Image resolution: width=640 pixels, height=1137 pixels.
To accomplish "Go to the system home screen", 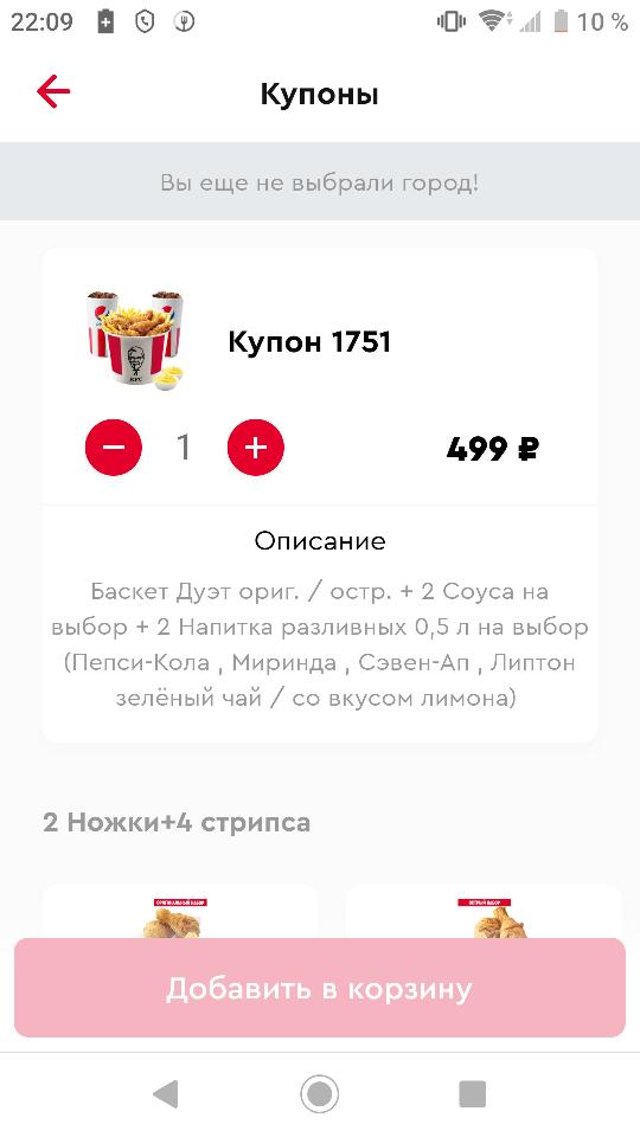I will pos(319,1094).
